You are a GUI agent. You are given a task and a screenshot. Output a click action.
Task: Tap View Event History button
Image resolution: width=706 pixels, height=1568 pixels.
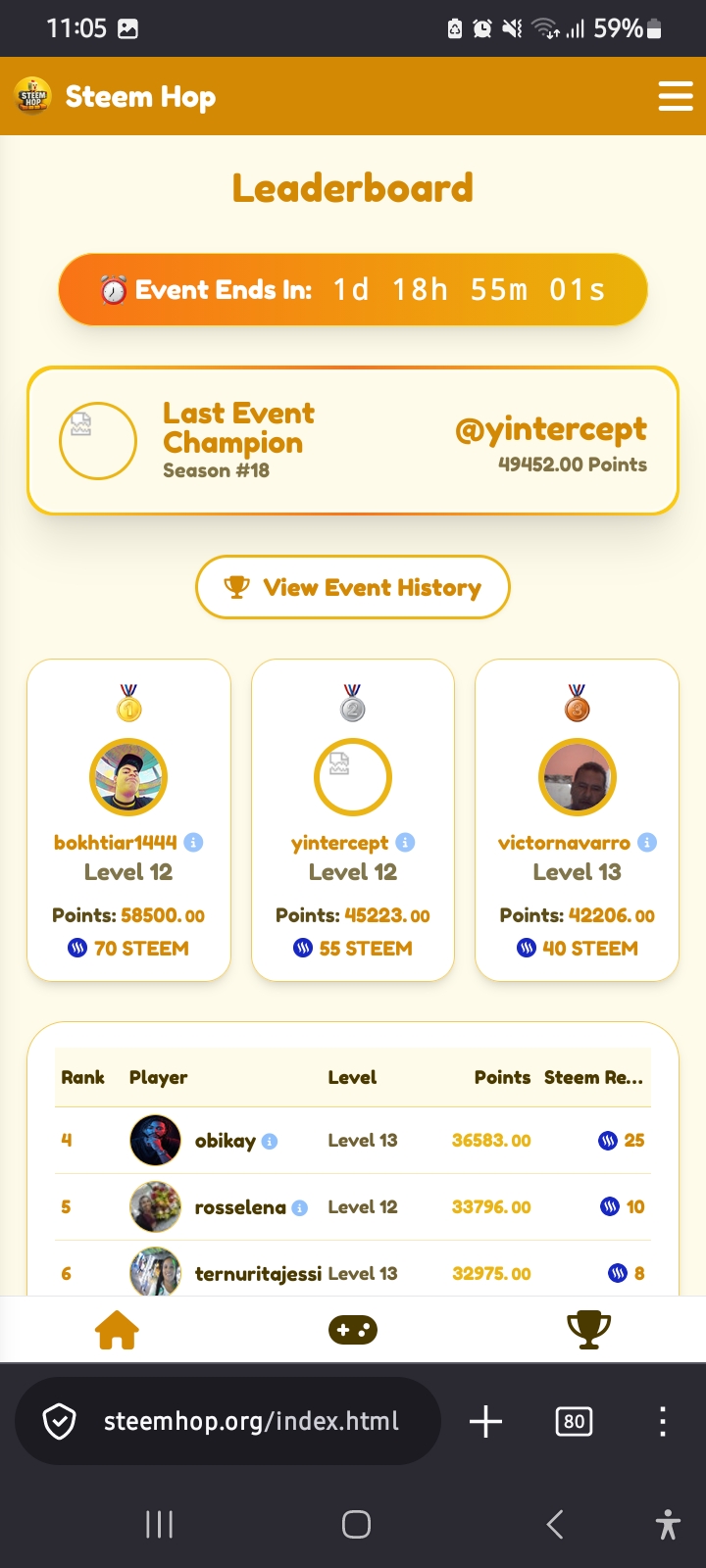[353, 588]
